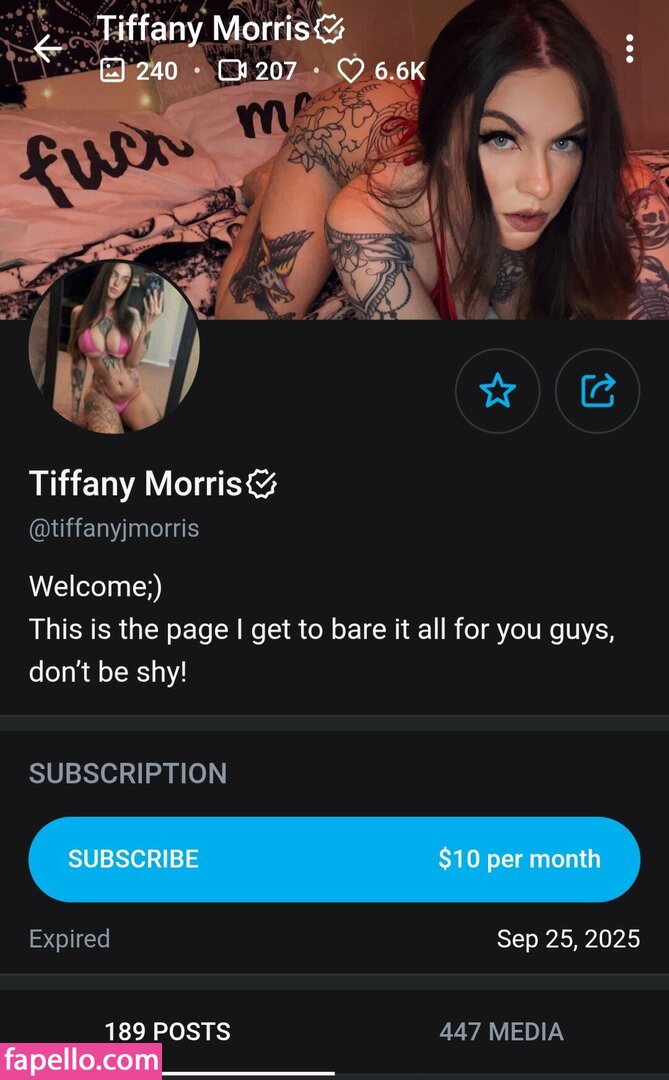
Task: Go back using the arrow icon
Action: pyautogui.click(x=47, y=48)
